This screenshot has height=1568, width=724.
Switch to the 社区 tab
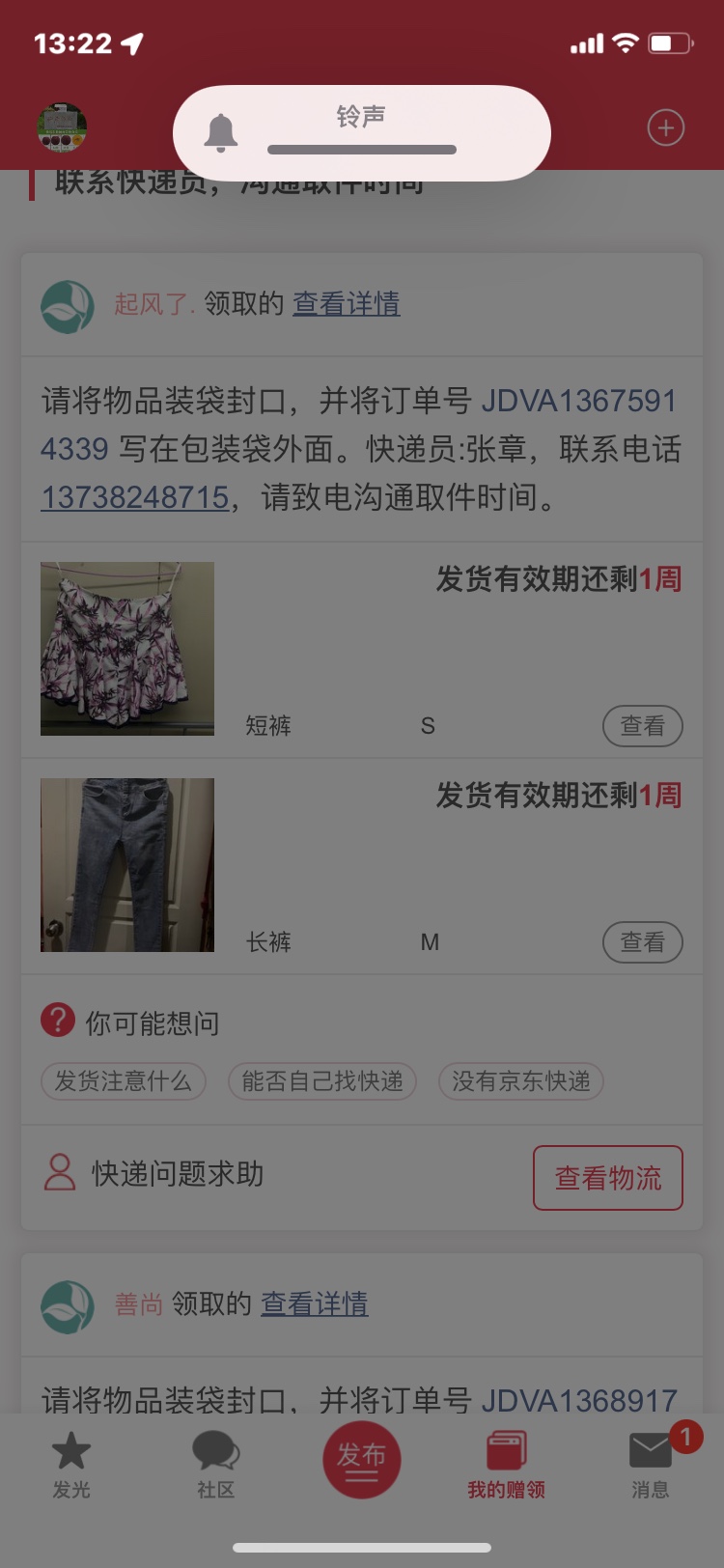coord(216,1464)
